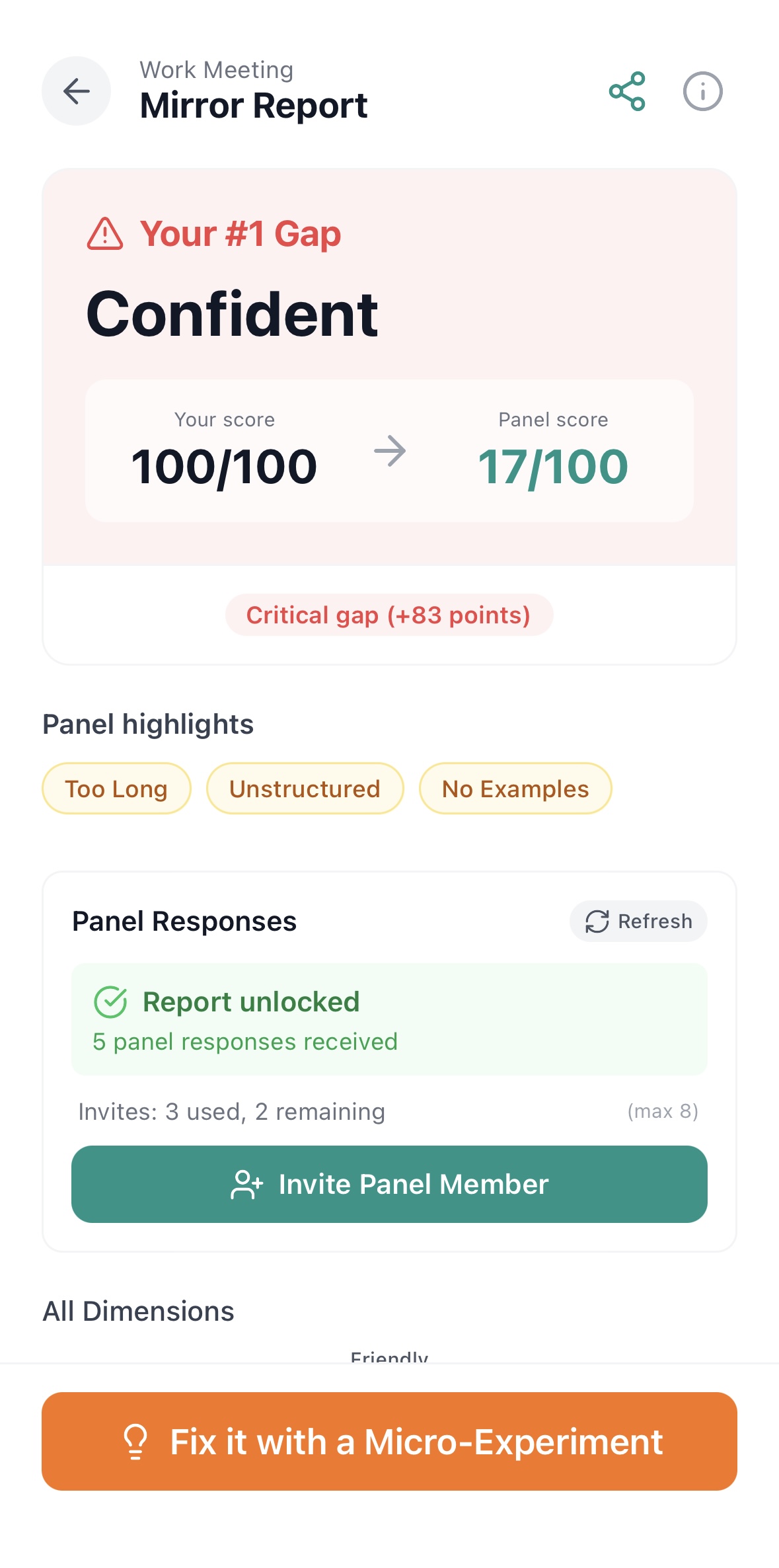This screenshot has height=1568, width=779.
Task: Start Fix it with a Micro-Experiment
Action: click(x=389, y=1441)
